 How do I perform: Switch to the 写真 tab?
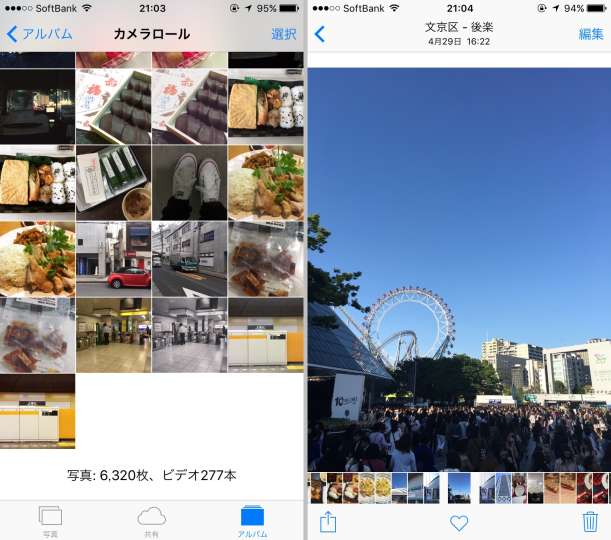pyautogui.click(x=50, y=520)
